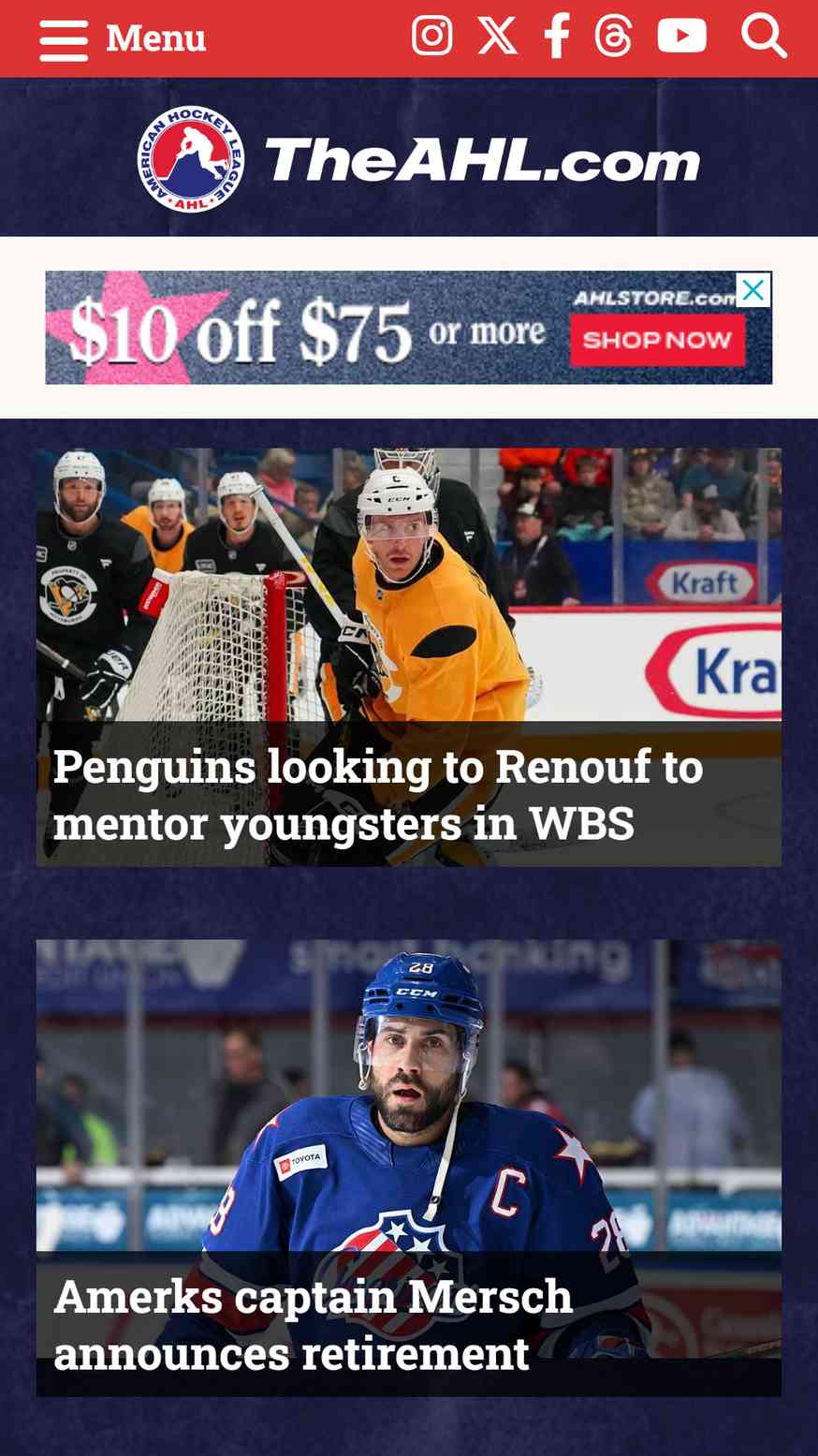Go to the AHL YouTube channel
The image size is (818, 1456).
click(681, 37)
